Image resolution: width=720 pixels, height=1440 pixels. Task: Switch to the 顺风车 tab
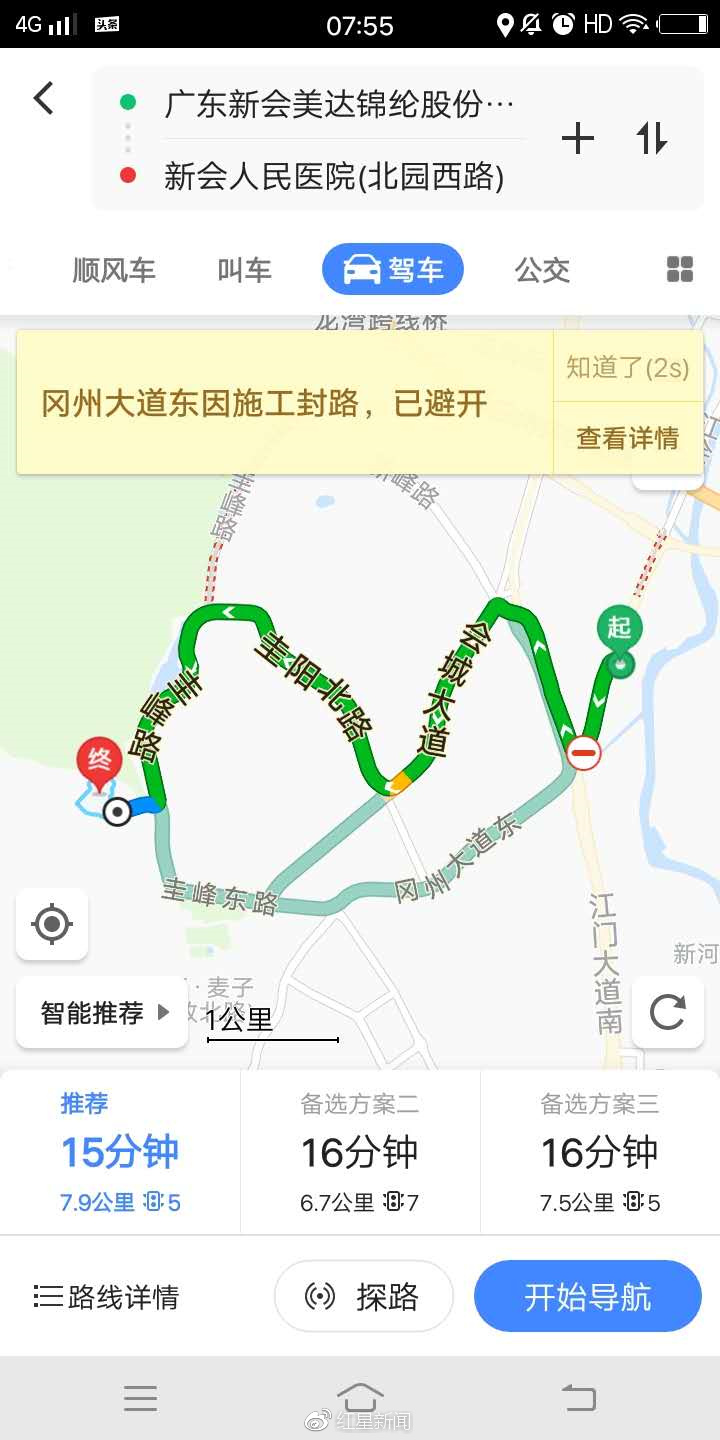click(114, 269)
